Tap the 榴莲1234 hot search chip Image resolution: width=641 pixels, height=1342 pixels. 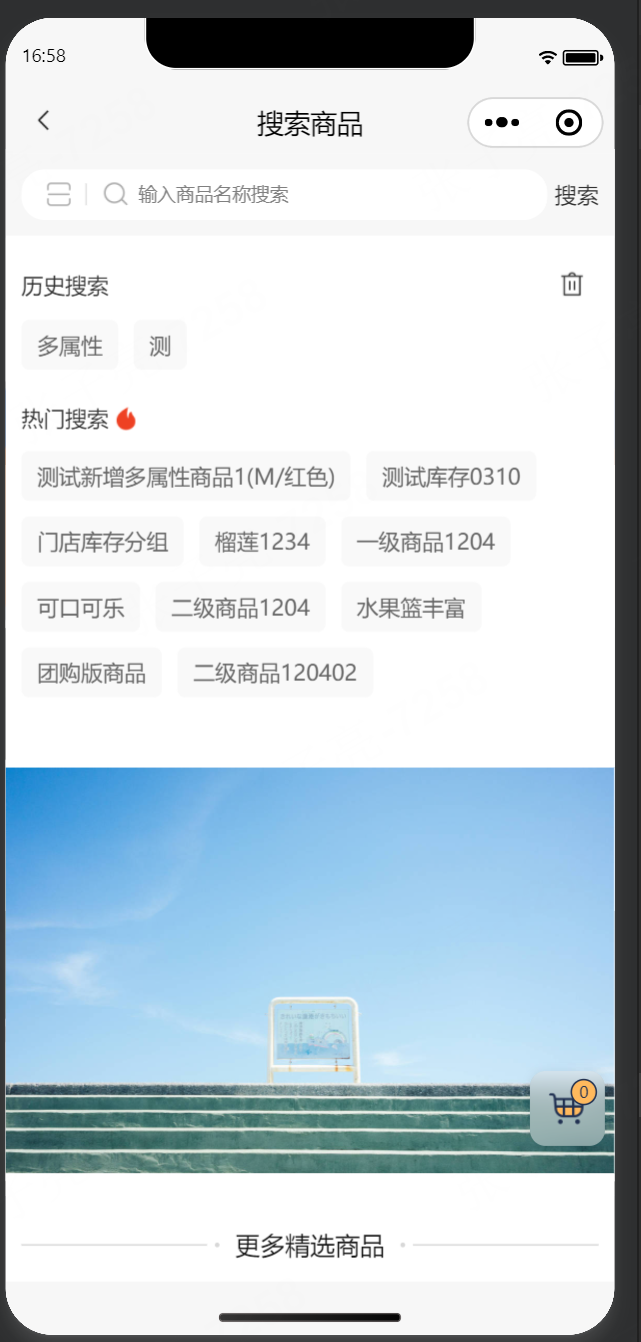click(262, 542)
